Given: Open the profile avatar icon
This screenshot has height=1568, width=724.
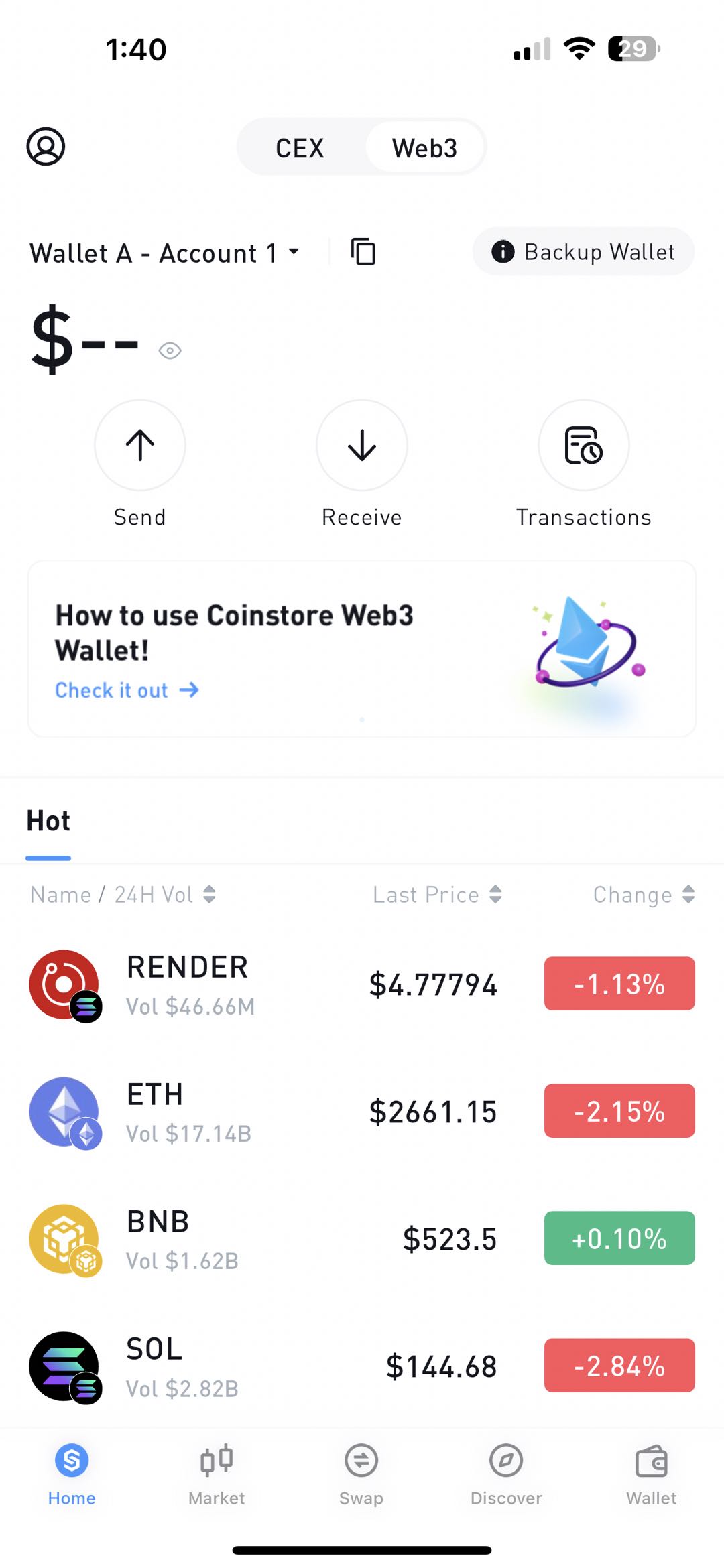Looking at the screenshot, I should coord(46,146).
